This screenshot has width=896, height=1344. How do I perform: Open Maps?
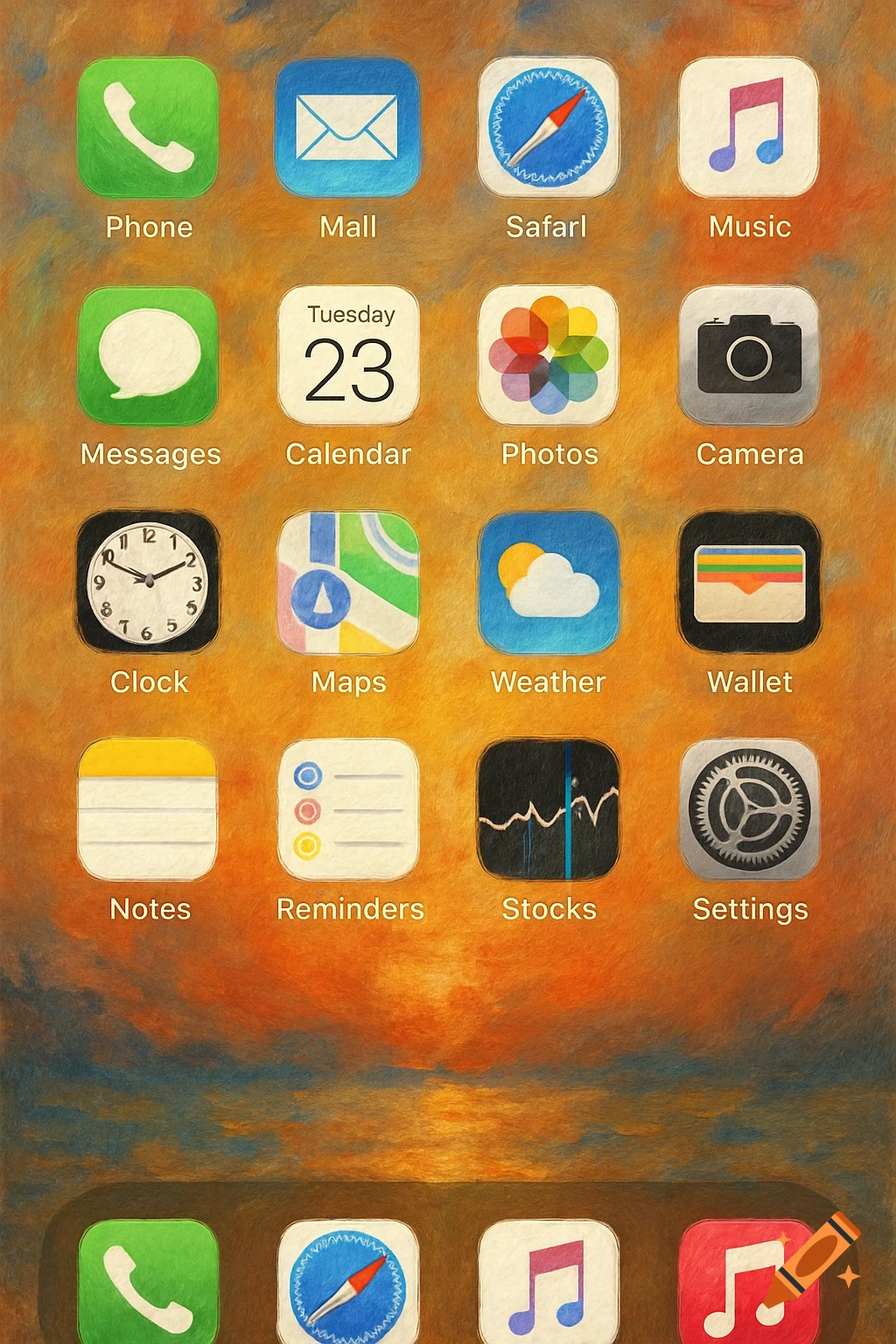pos(348,582)
